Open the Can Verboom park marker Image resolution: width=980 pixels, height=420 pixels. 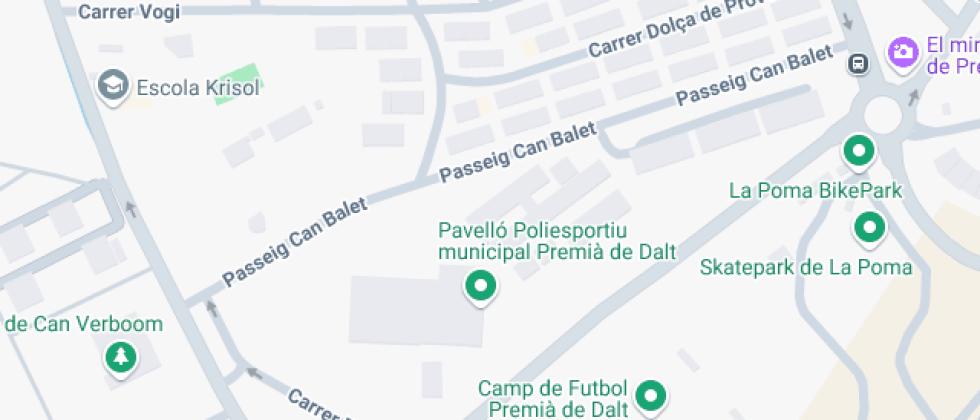point(121,356)
